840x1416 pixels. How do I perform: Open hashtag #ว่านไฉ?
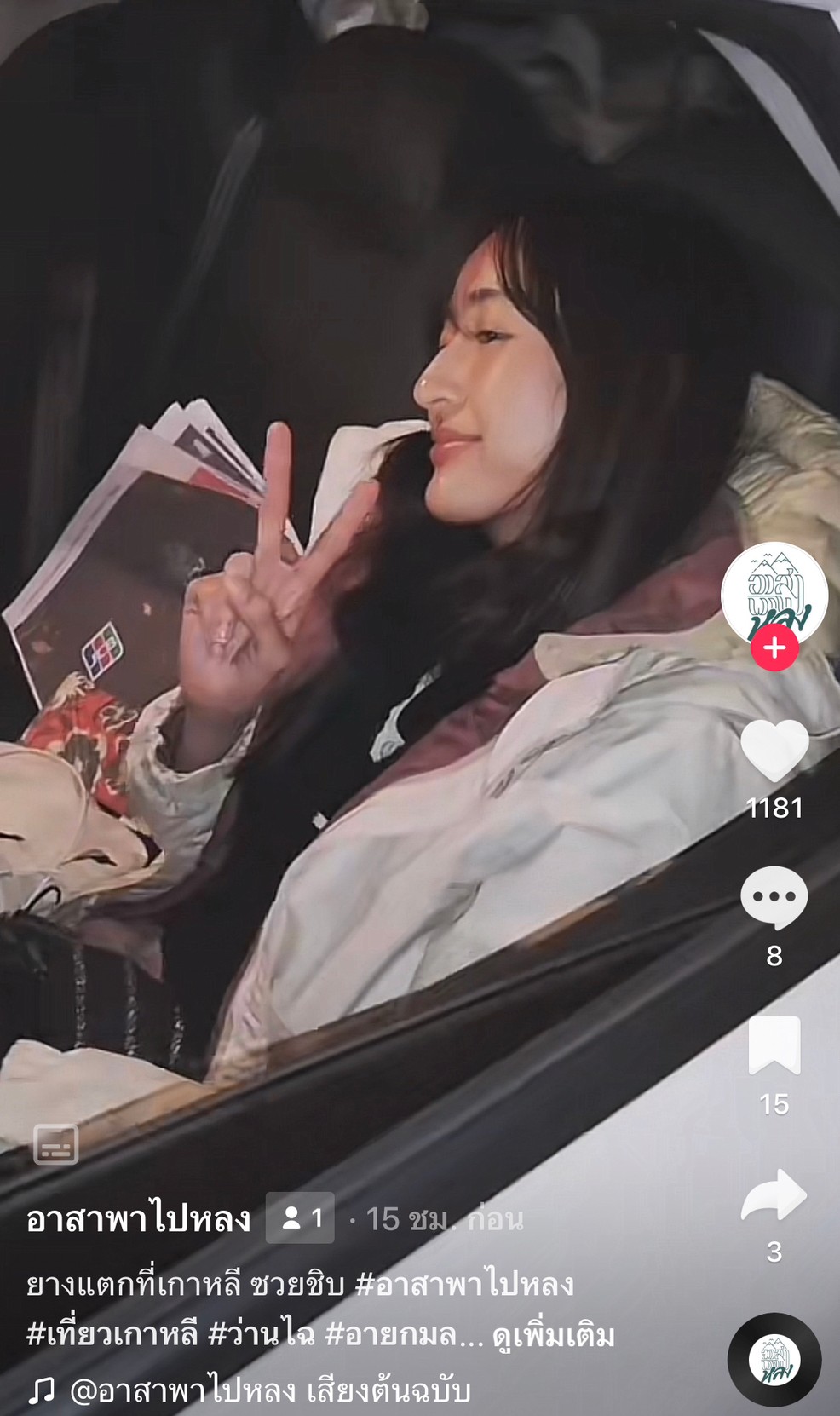coord(262,1335)
